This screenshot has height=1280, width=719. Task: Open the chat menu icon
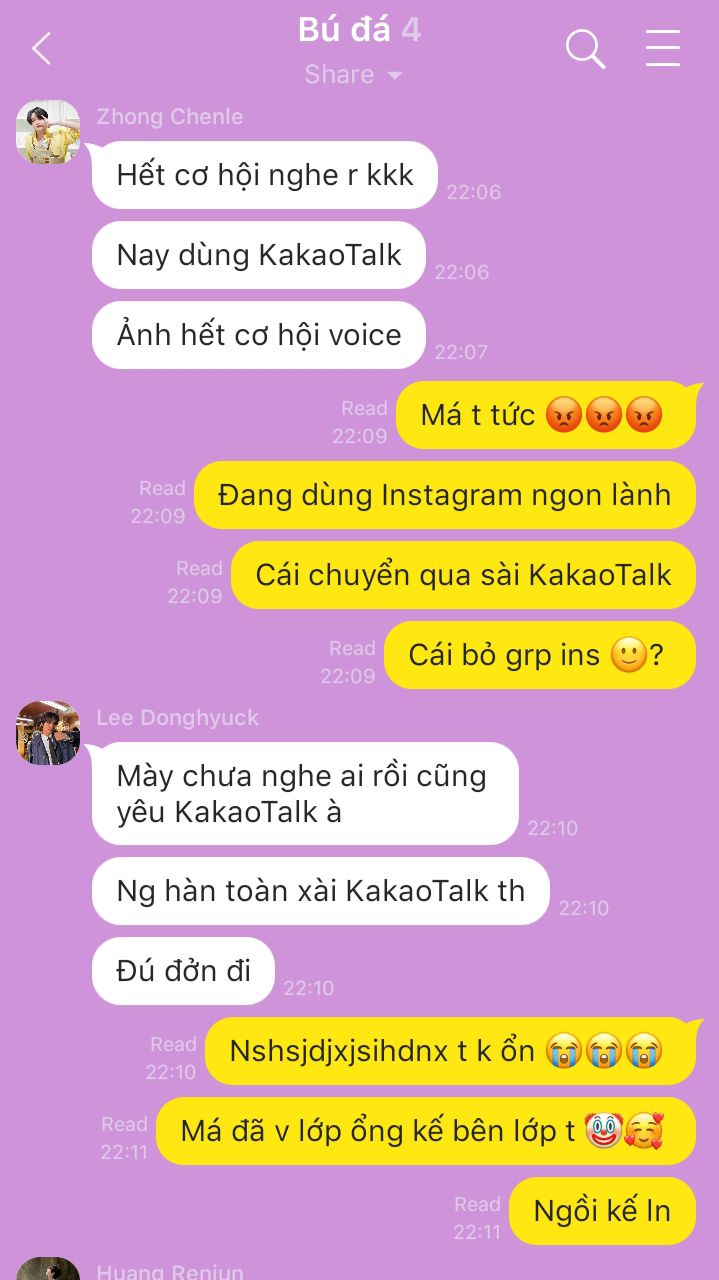click(x=662, y=48)
